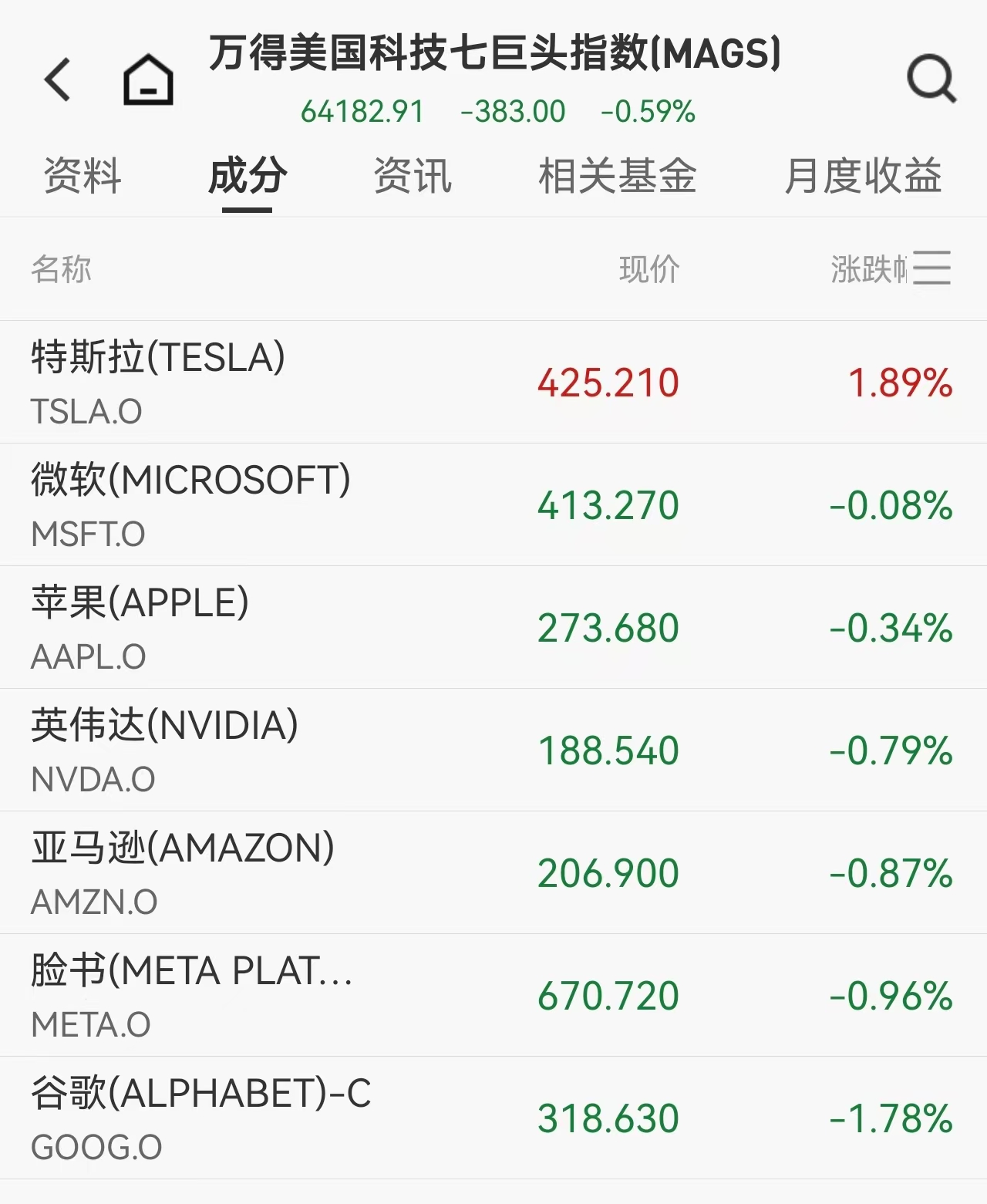Open the 英伟达(NVIDIA) stock row

[x=493, y=750]
